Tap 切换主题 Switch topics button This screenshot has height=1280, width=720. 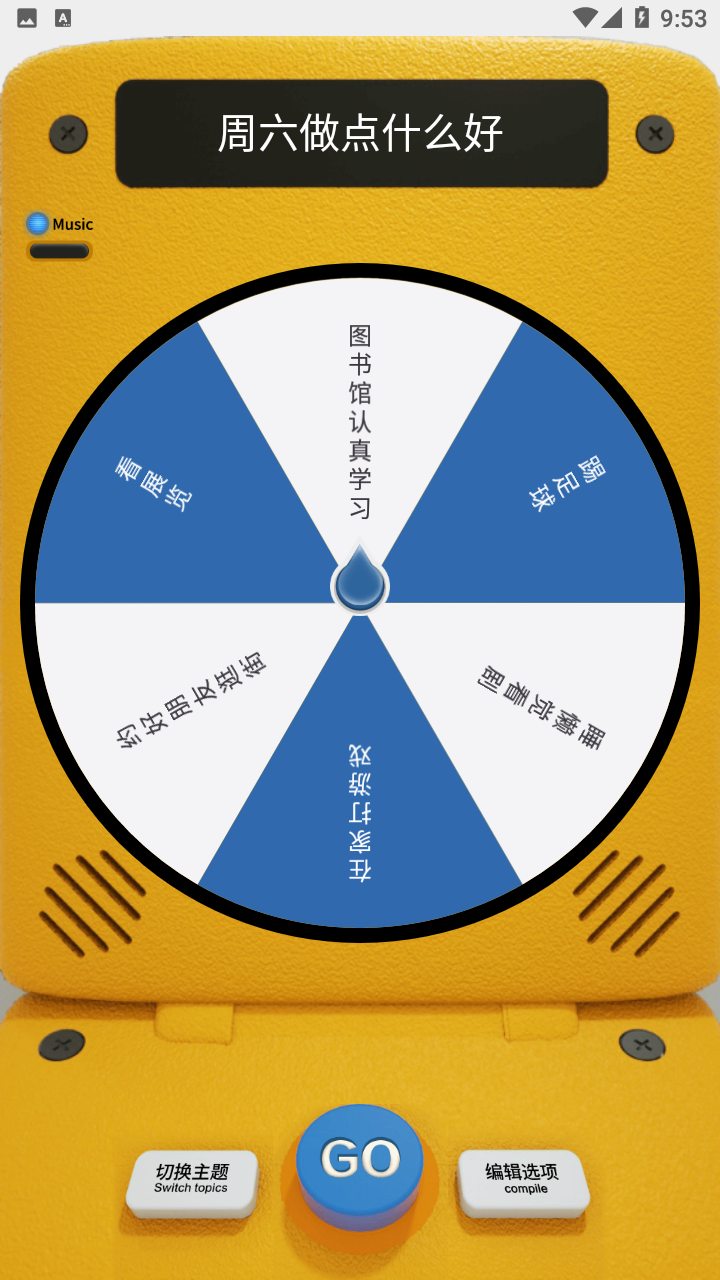pos(192,1179)
